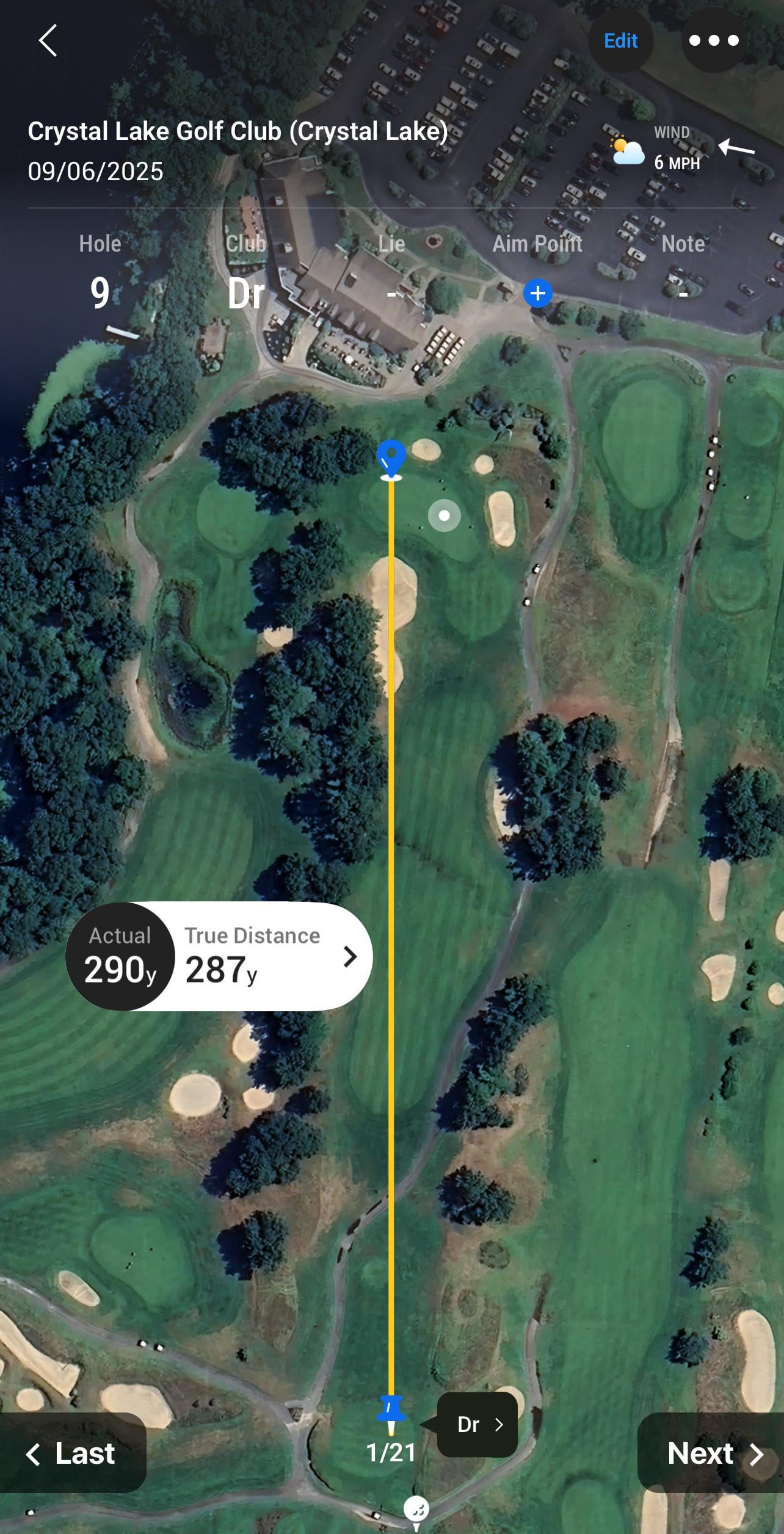Tap the Dr club field in the shot header
Screen dimensions: 784x1534
point(246,294)
